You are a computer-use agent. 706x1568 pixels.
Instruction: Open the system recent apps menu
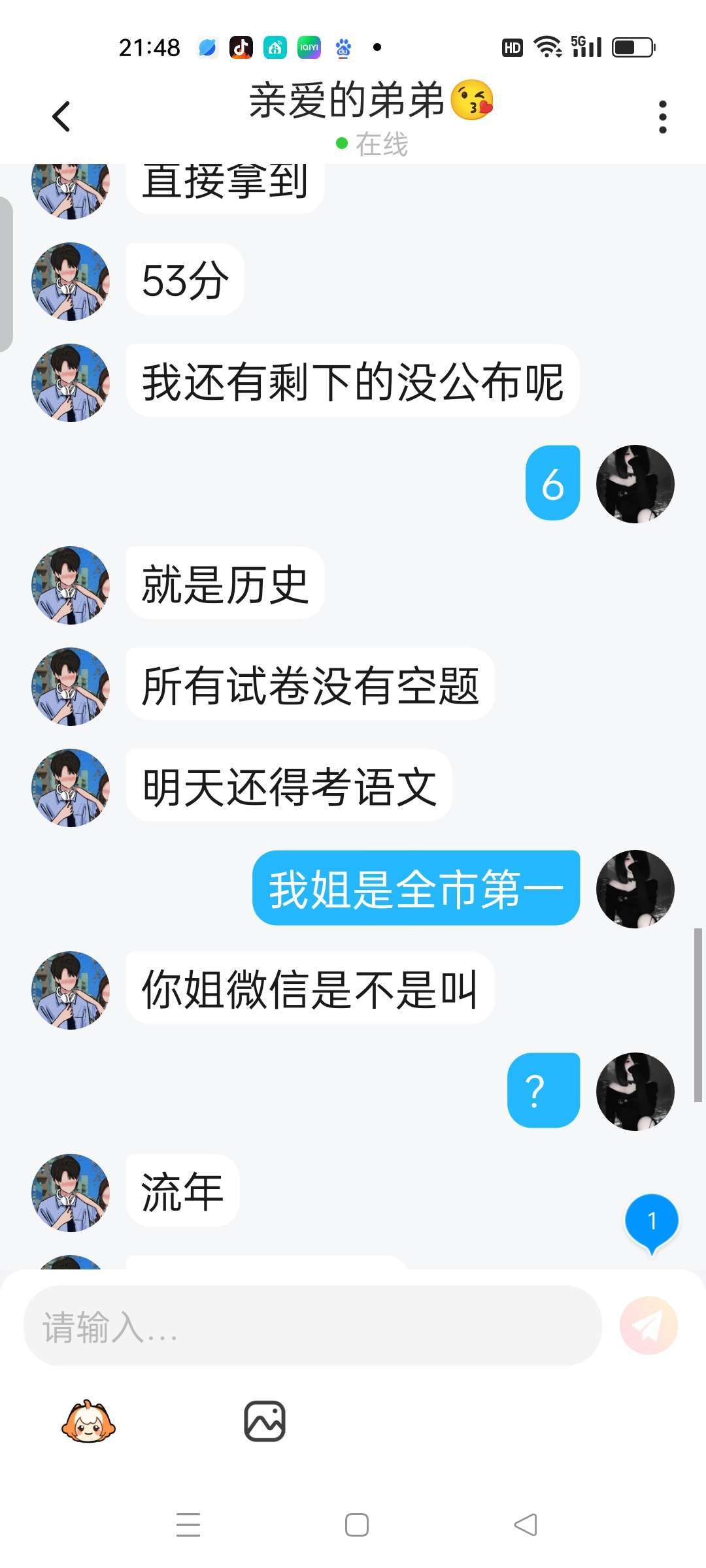coord(188,1525)
